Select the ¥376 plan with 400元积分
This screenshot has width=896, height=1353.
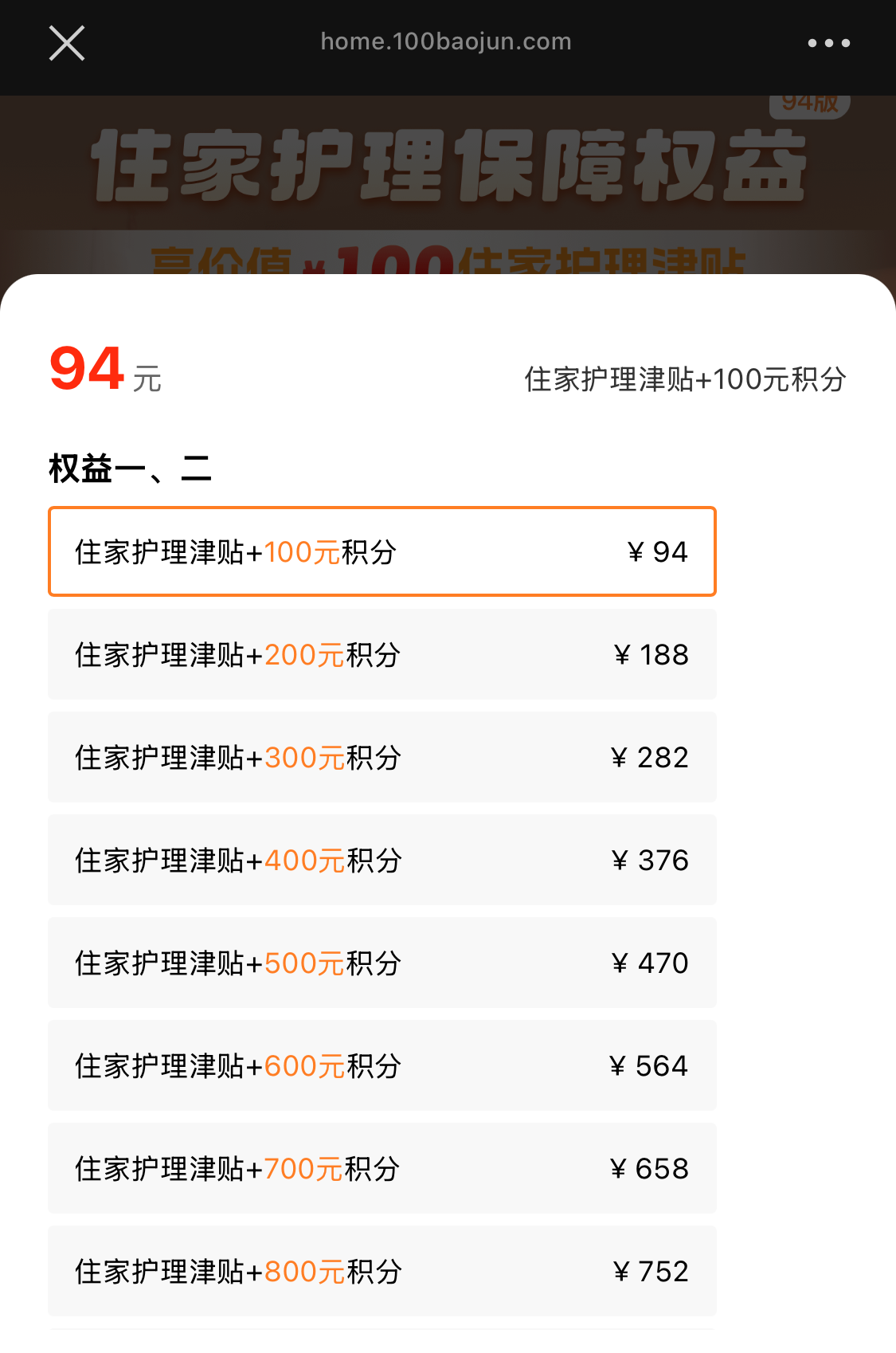pyautogui.click(x=381, y=860)
